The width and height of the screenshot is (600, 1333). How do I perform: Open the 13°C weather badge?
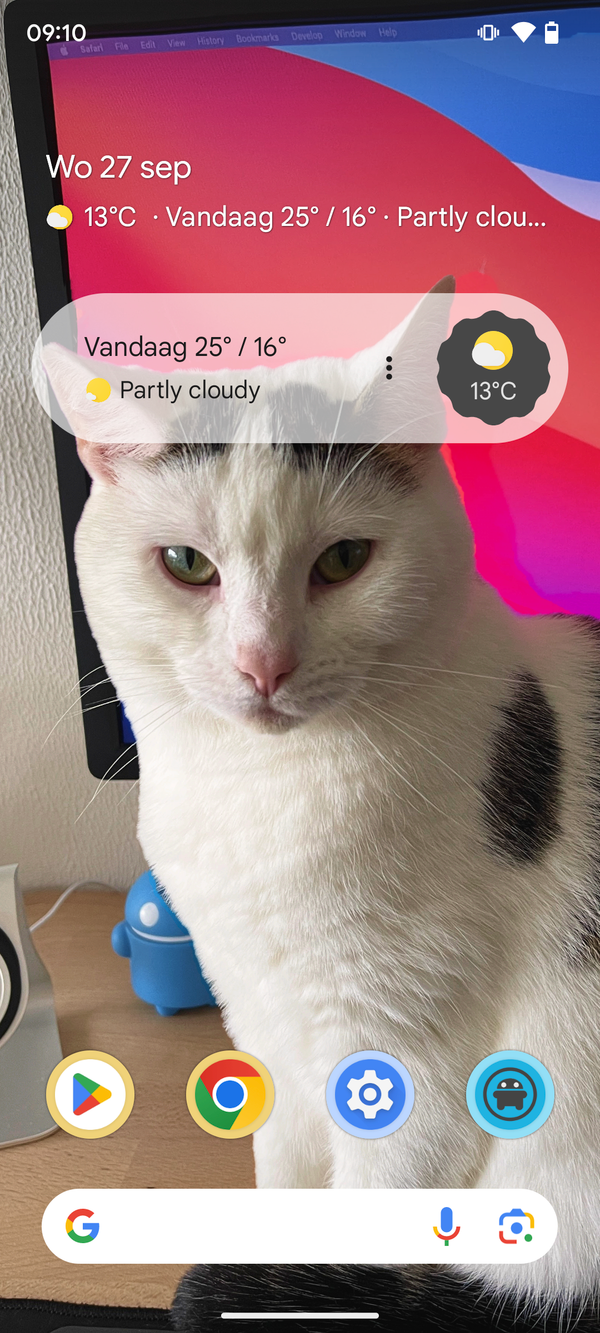(x=493, y=368)
